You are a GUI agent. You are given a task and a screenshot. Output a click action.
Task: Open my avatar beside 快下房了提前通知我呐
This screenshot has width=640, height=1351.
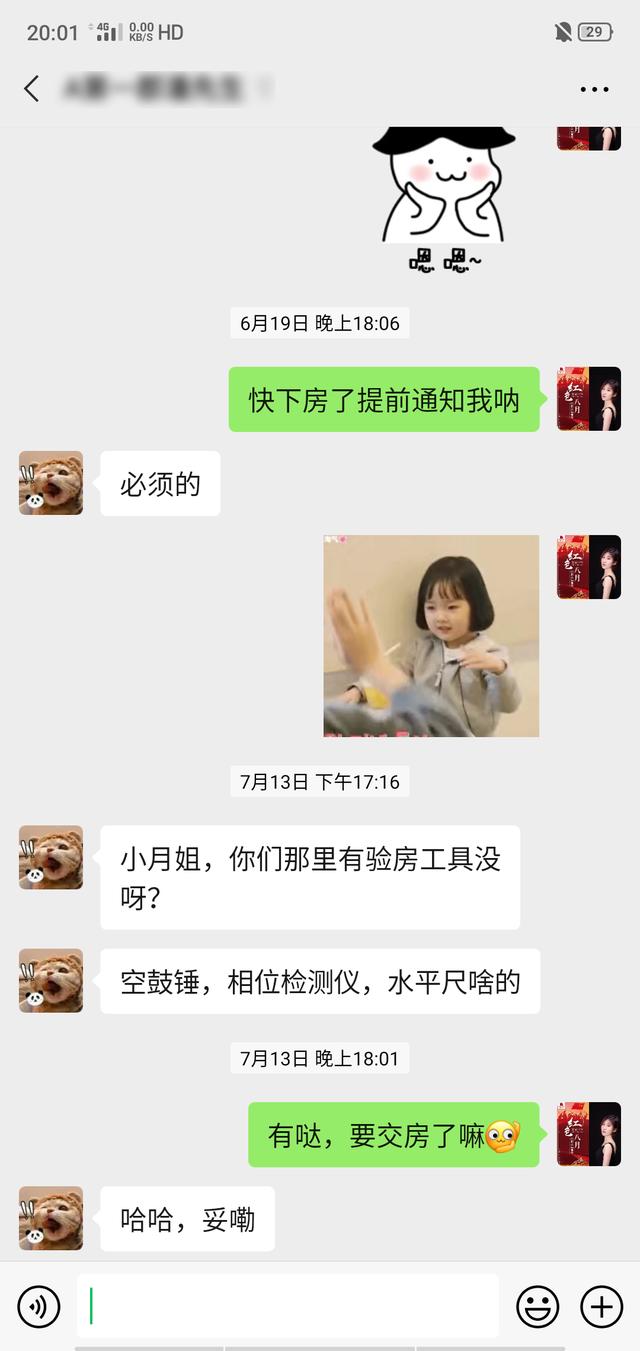589,399
